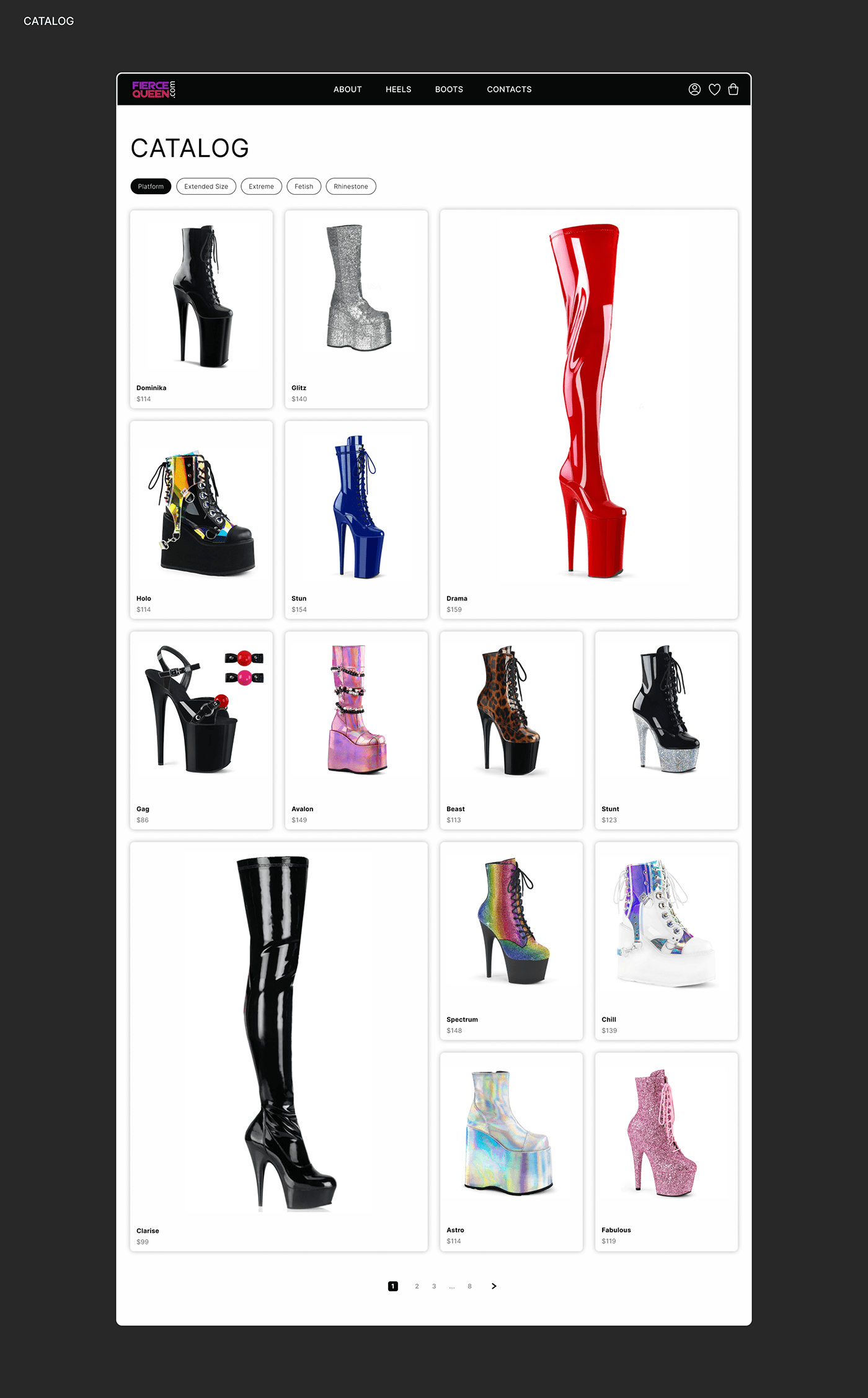Screen dimensions: 868x1398
Task: Open the wishlist heart icon
Action: coord(714,89)
